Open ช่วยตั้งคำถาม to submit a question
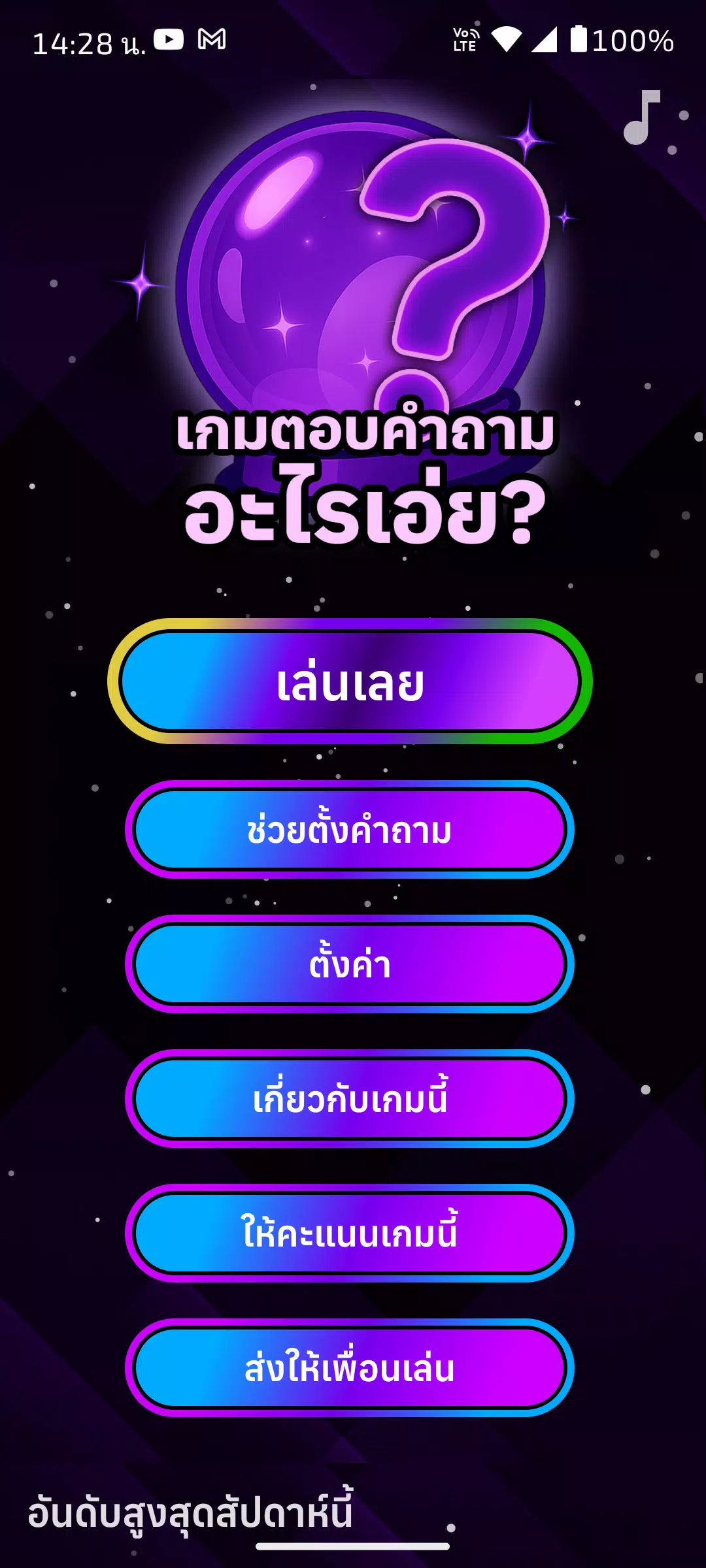 click(x=350, y=830)
